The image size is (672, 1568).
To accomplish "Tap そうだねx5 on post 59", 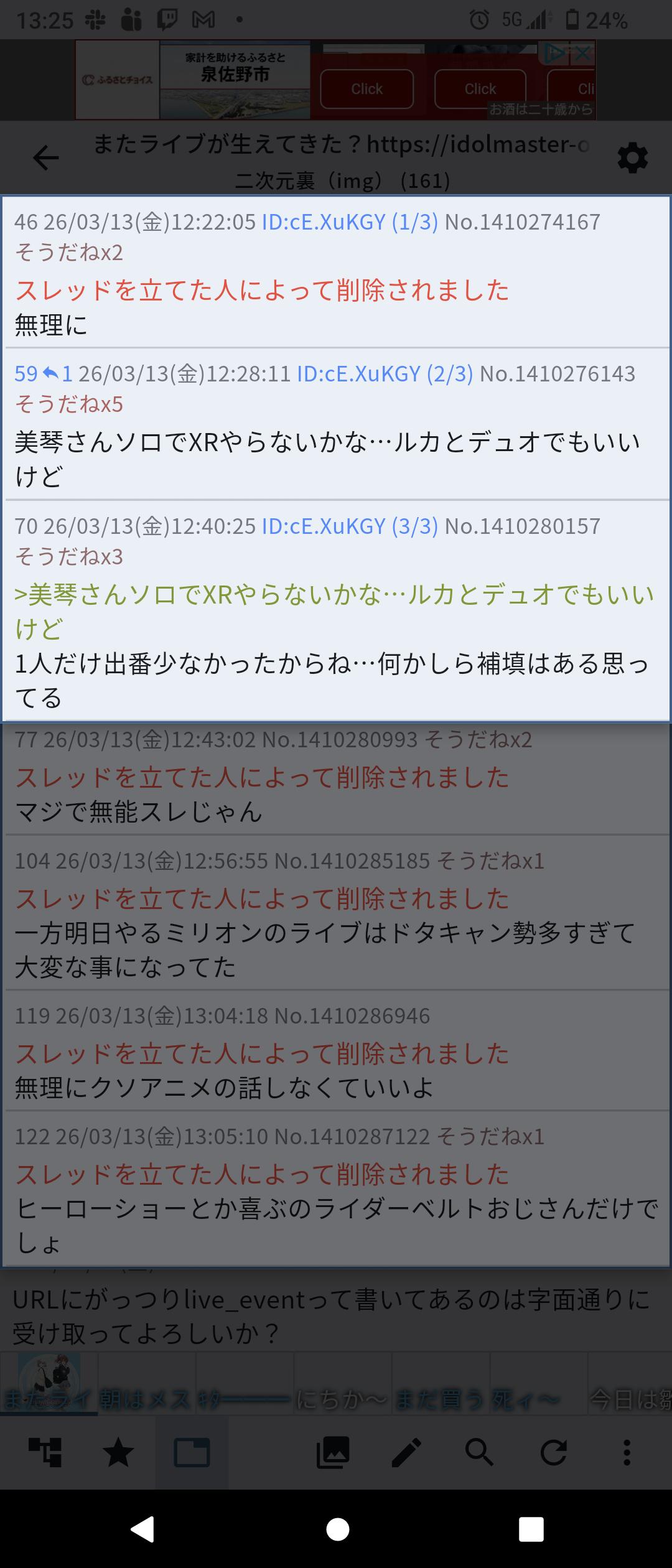I will [x=69, y=404].
